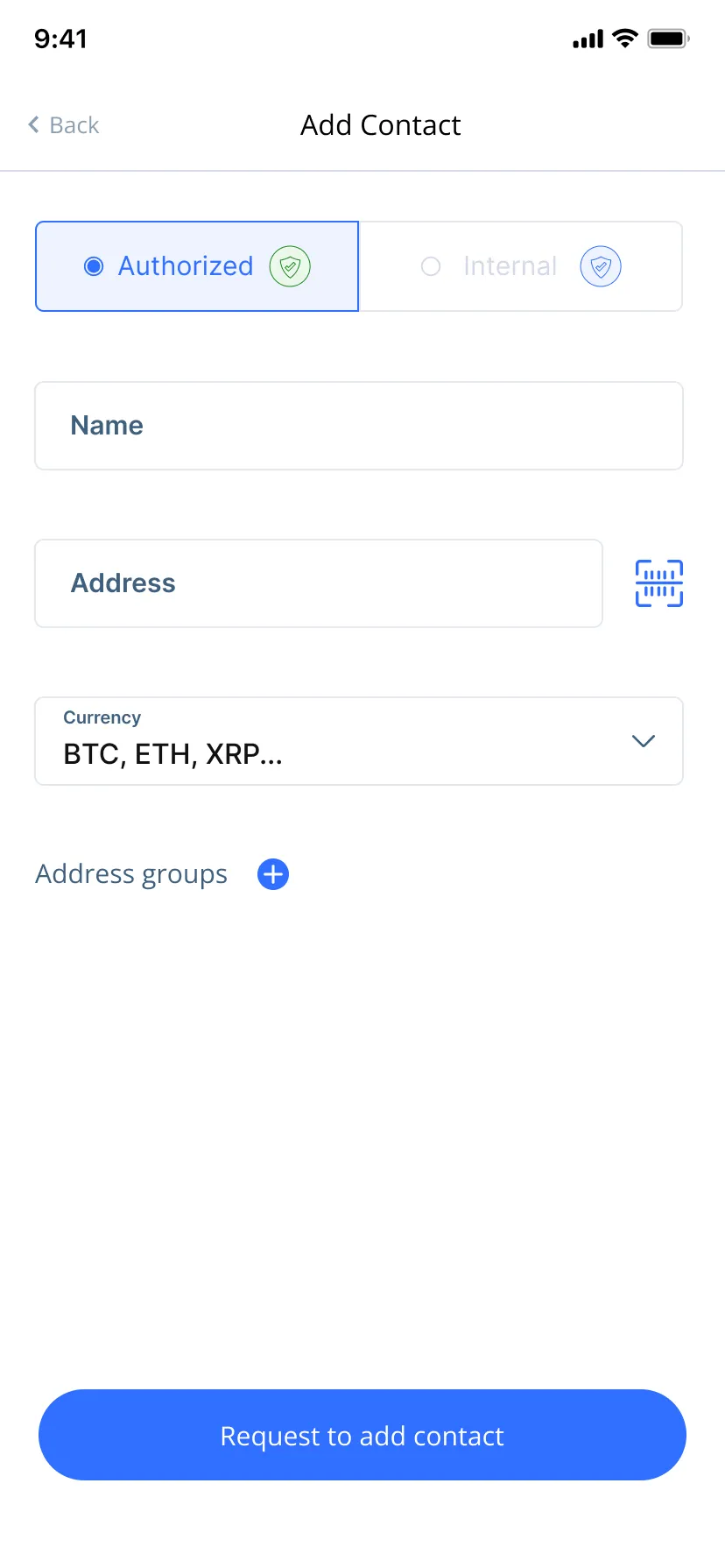Scan an address with the barcode icon

click(659, 583)
